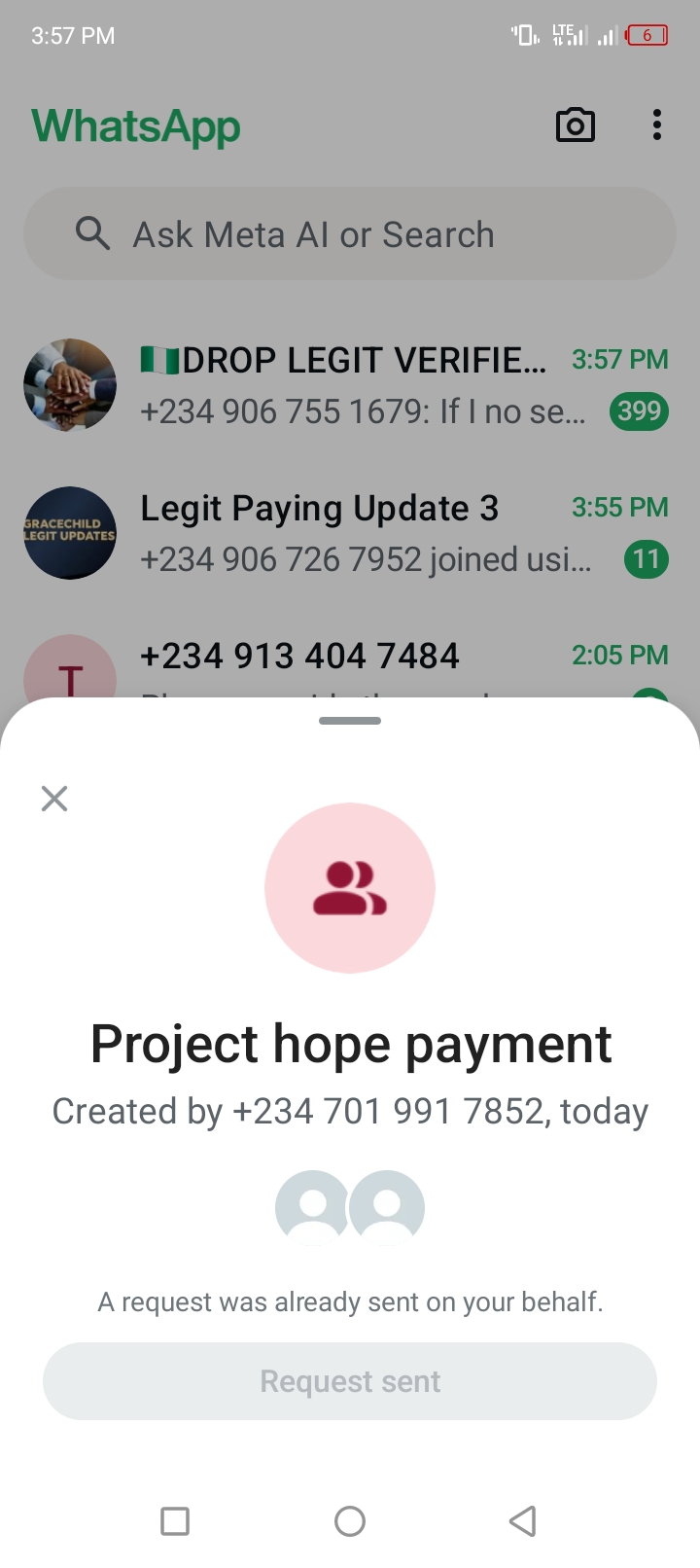700x1568 pixels.
Task: Go back using system navigation
Action: [523, 1520]
